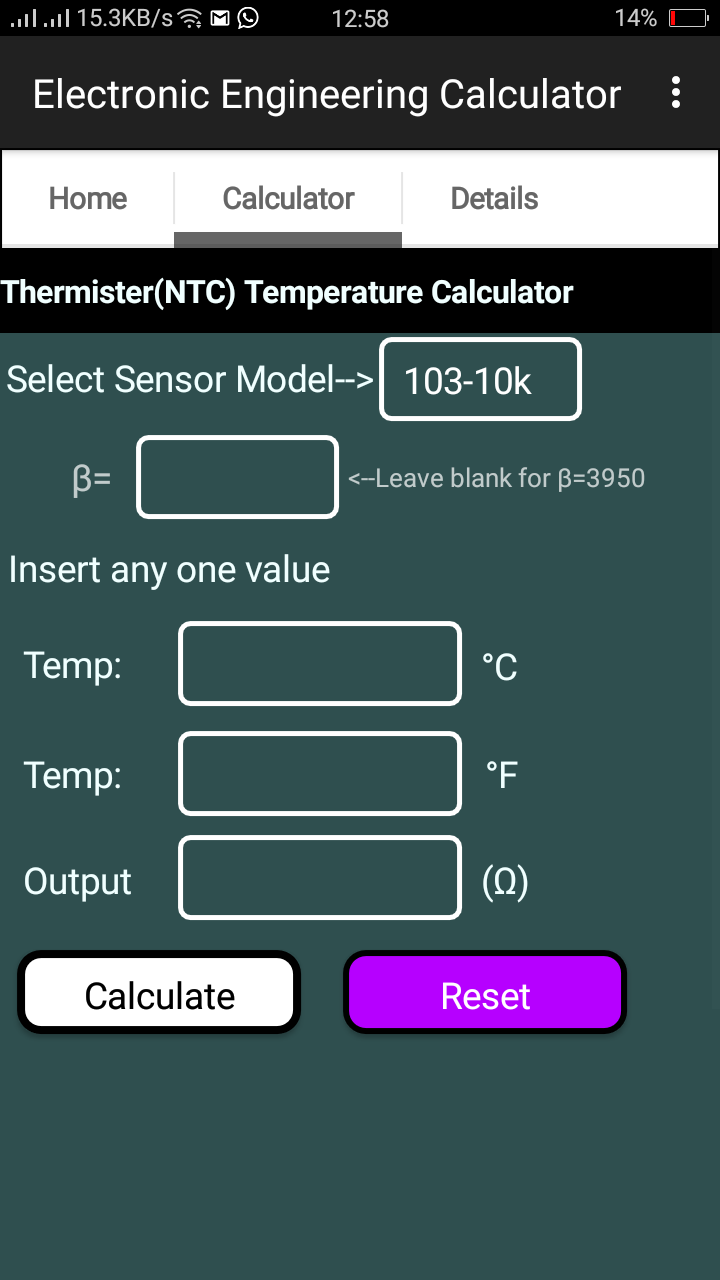
Task: Select the Calculator tab
Action: tap(288, 198)
